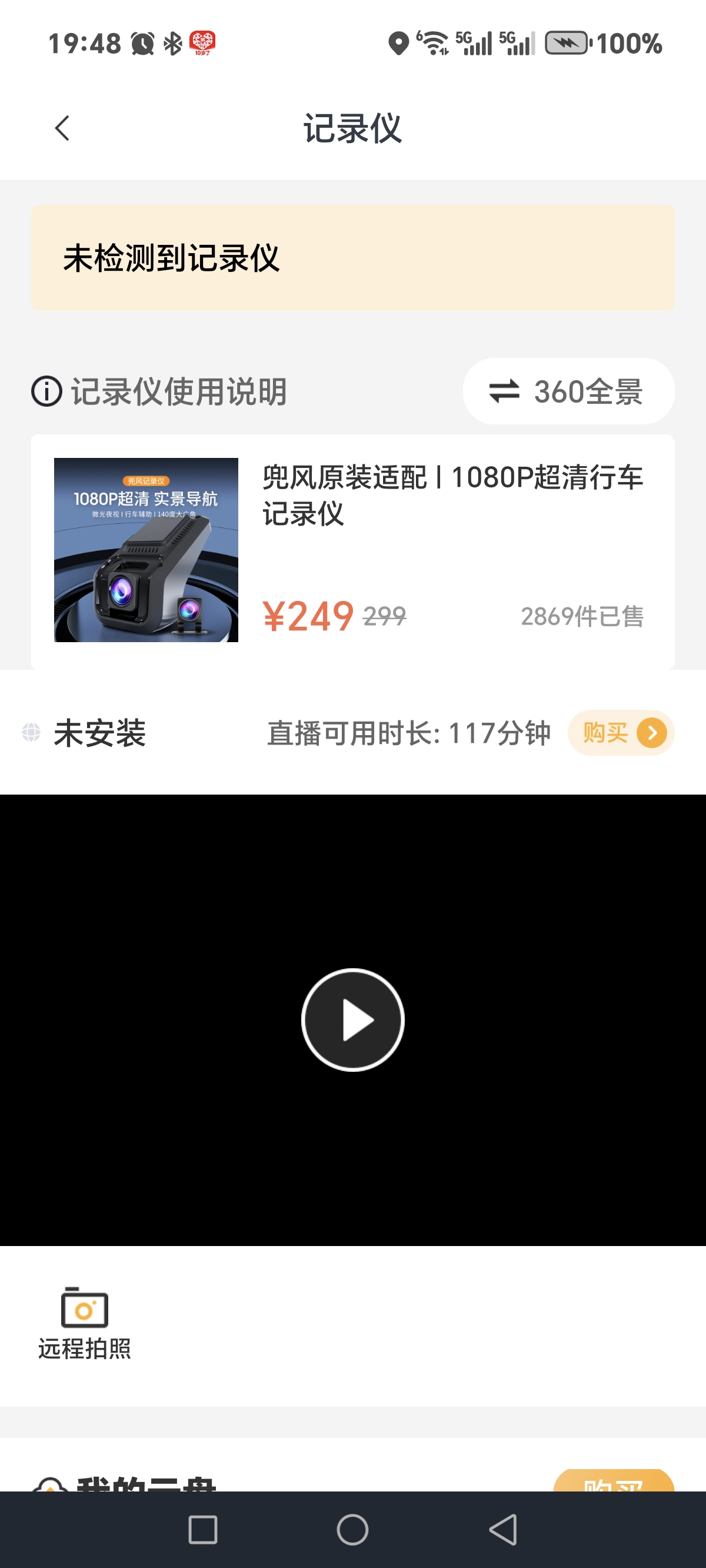Open the 兜风原装适配 1080P dashcam product card
Screen dimensions: 706x1568
pos(352,551)
